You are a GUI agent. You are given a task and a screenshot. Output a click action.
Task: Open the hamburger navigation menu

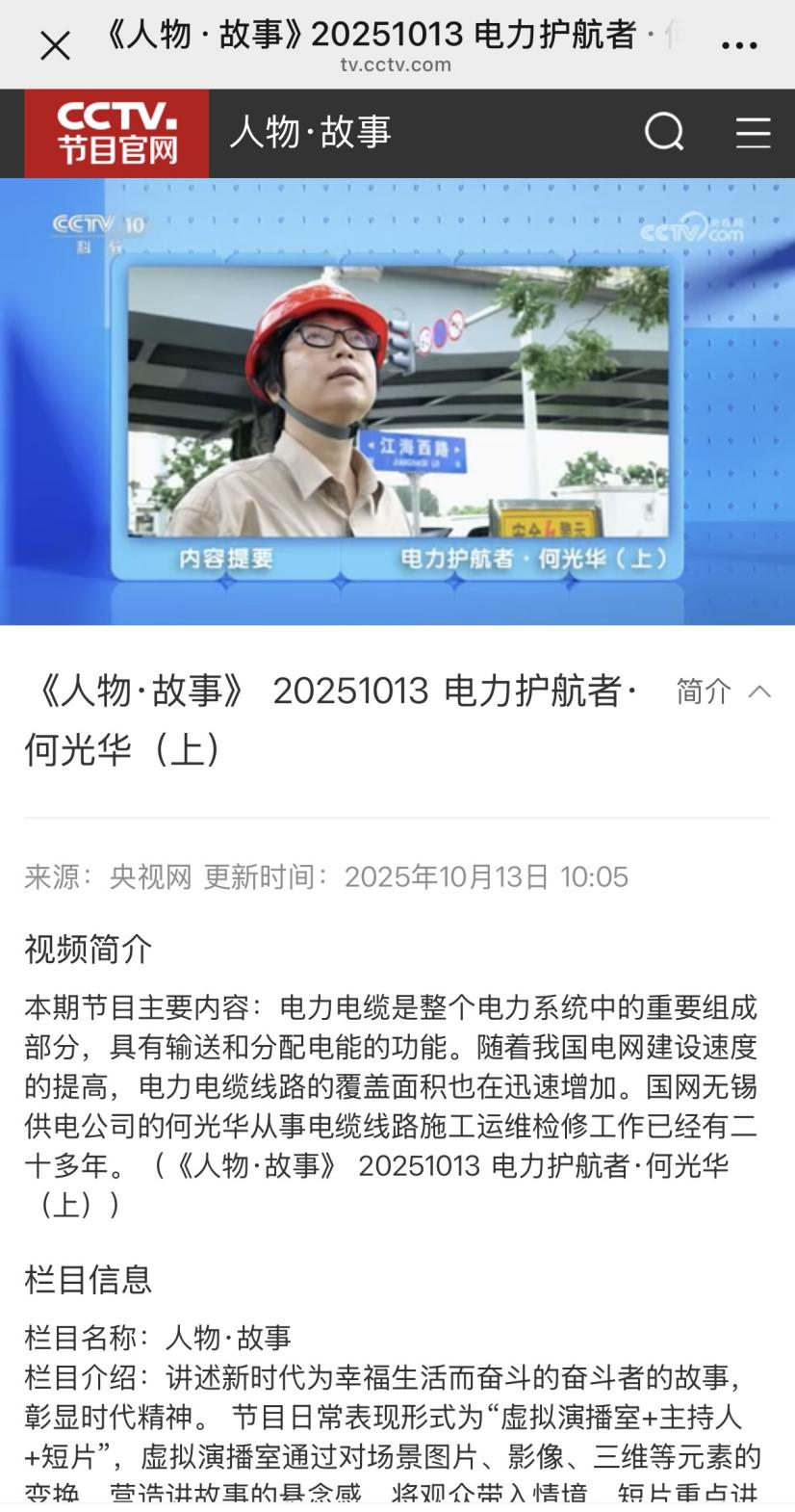753,132
